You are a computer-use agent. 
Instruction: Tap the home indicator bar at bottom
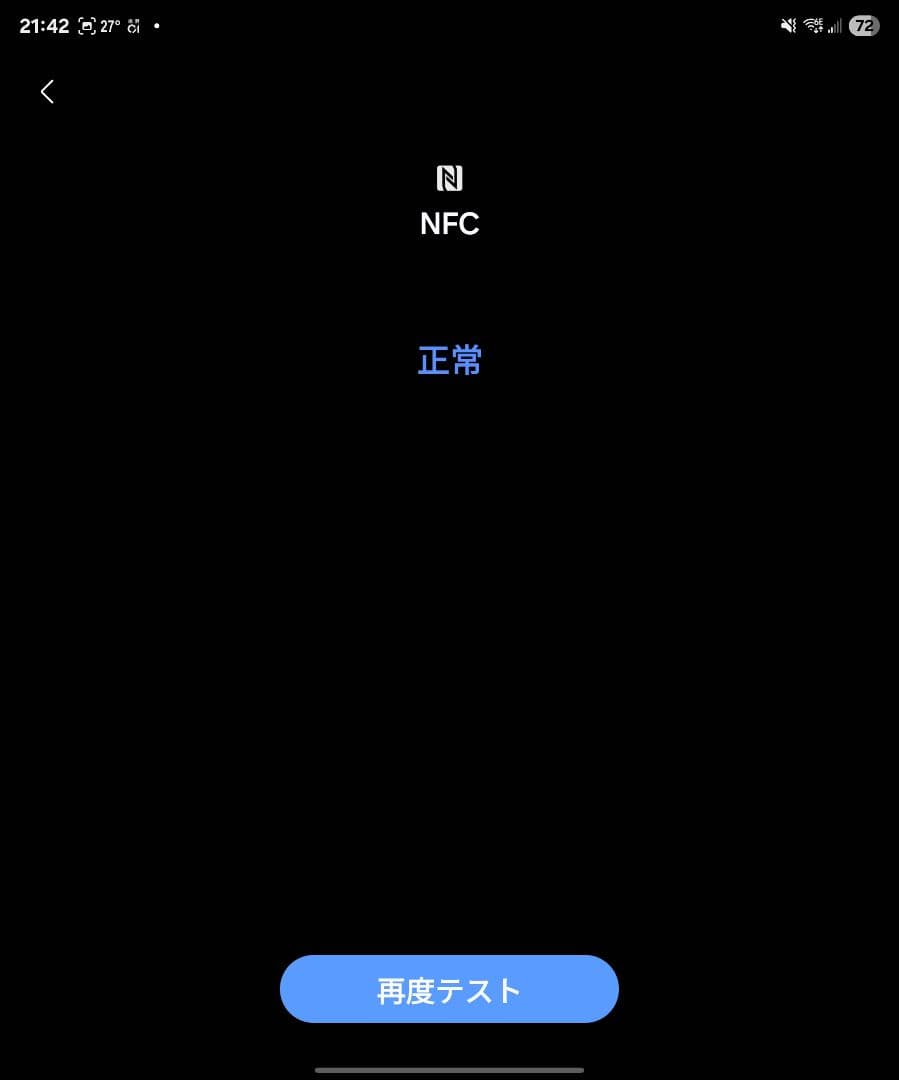pyautogui.click(x=449, y=1070)
